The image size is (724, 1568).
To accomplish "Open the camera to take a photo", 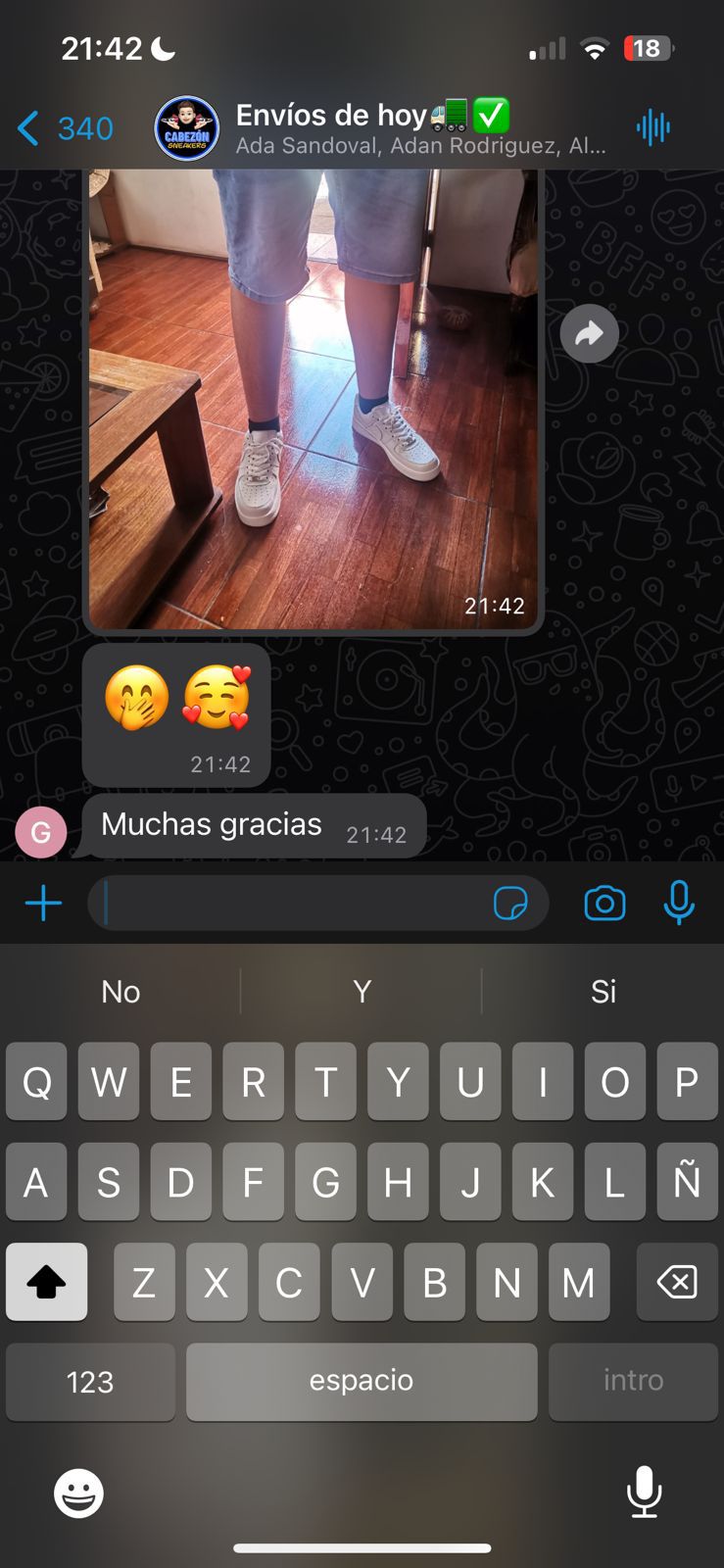I will tap(604, 904).
